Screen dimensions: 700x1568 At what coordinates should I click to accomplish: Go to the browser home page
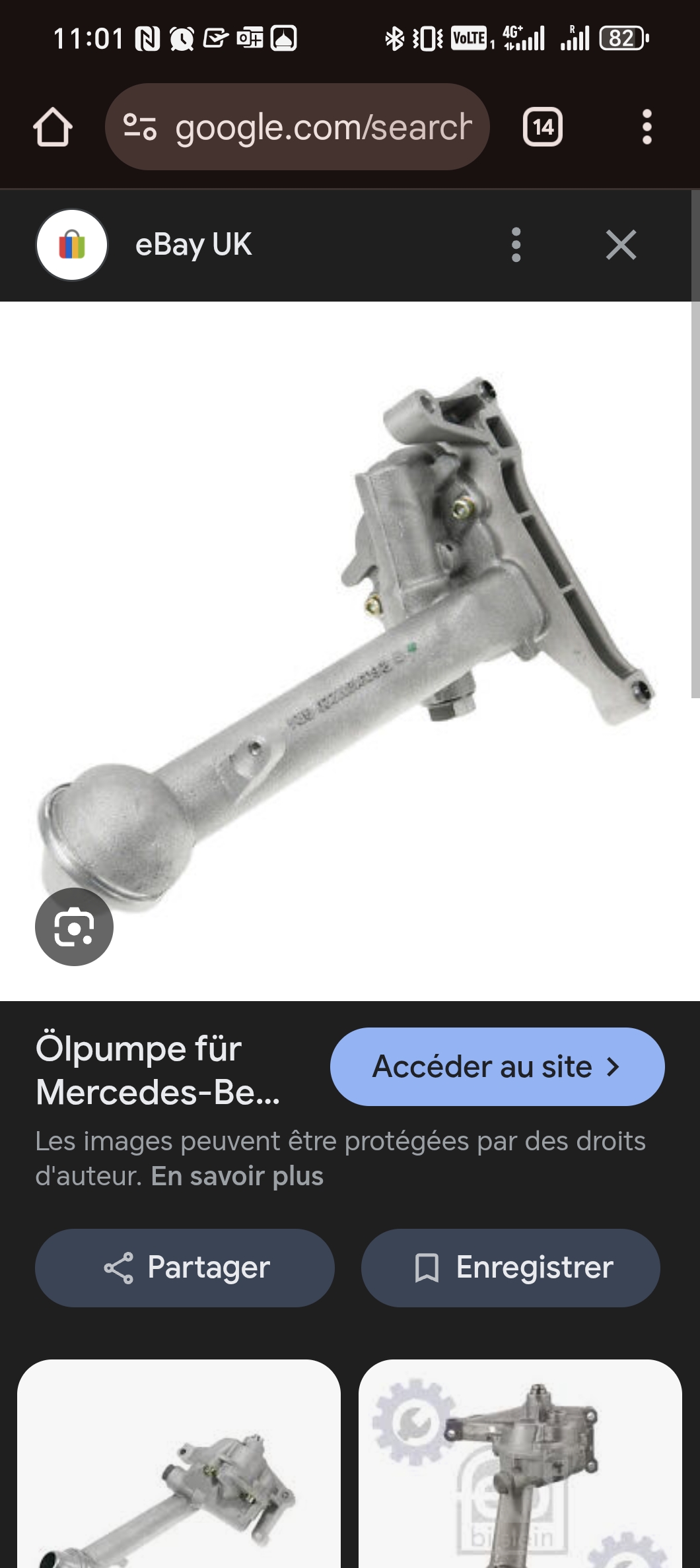(53, 127)
